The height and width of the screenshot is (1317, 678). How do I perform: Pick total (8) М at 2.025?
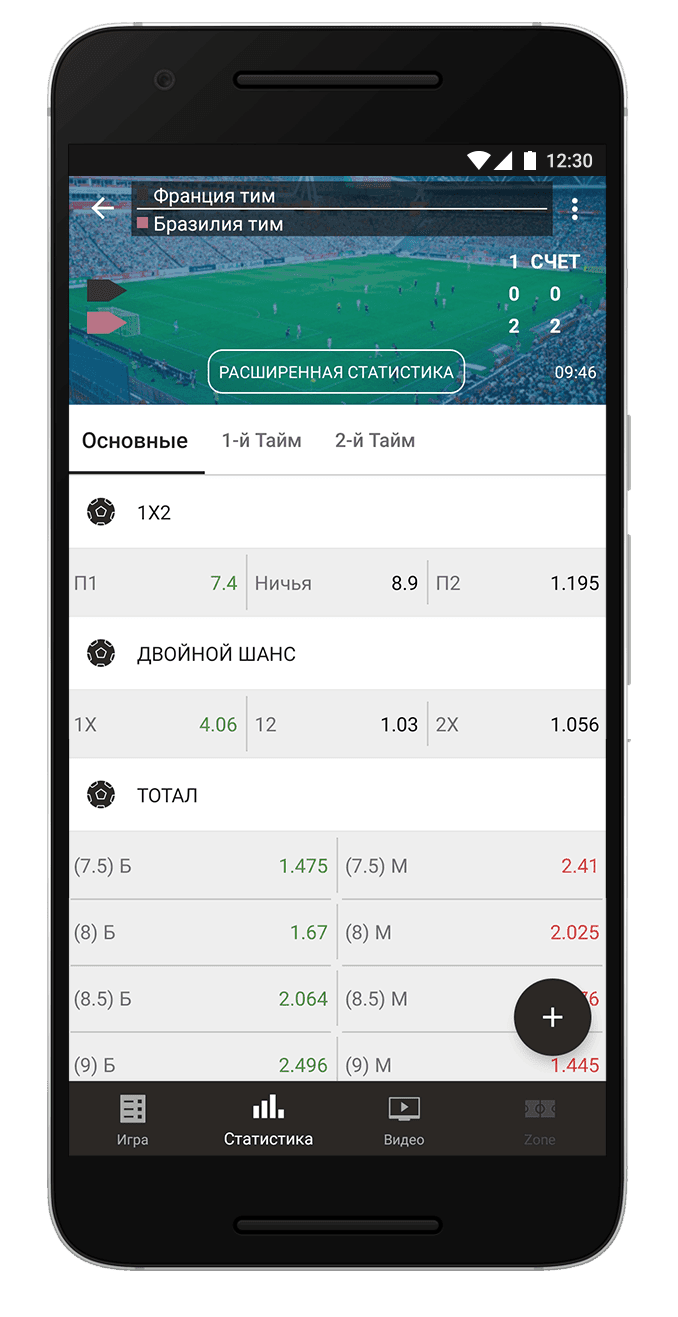[472, 932]
